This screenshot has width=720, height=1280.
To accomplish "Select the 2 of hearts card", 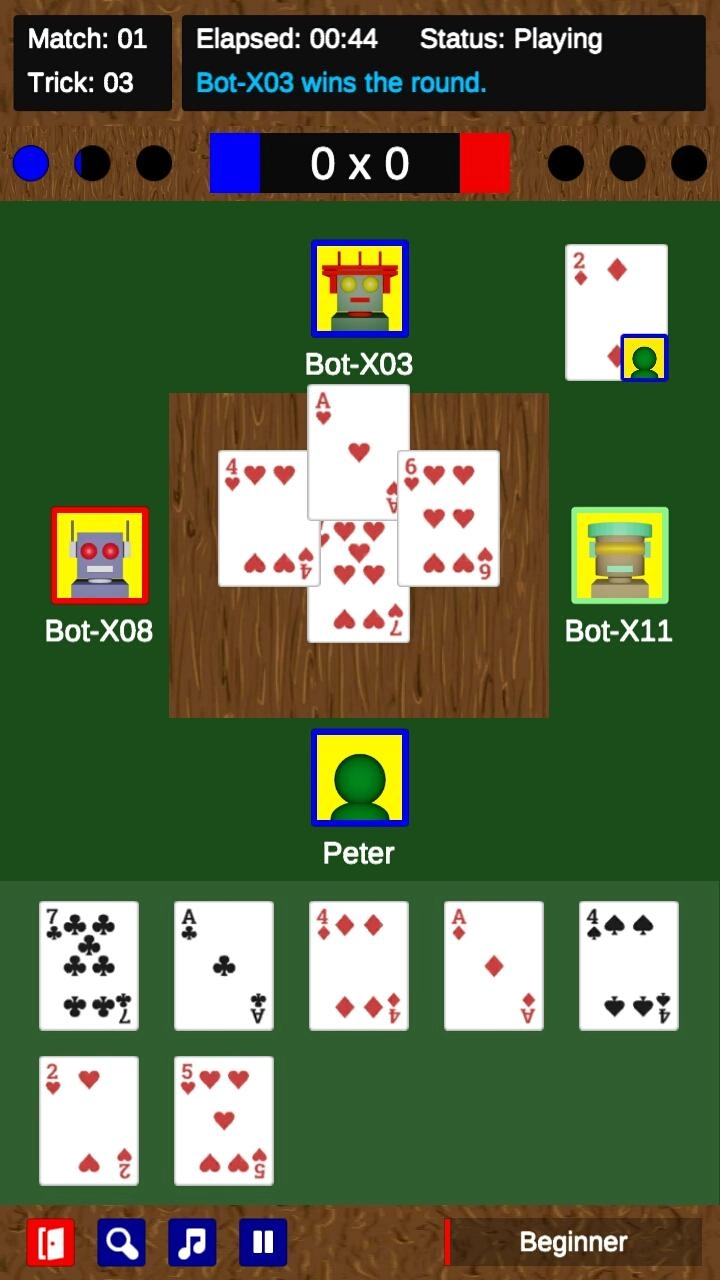I will 89,1120.
